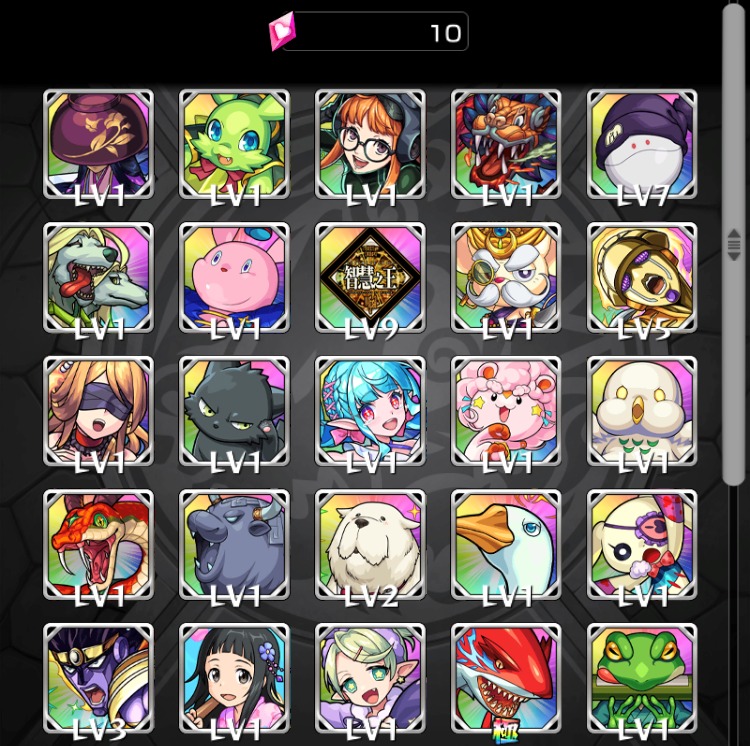Tap the white blob with purple cap
Image resolution: width=750 pixels, height=746 pixels.
(x=642, y=143)
